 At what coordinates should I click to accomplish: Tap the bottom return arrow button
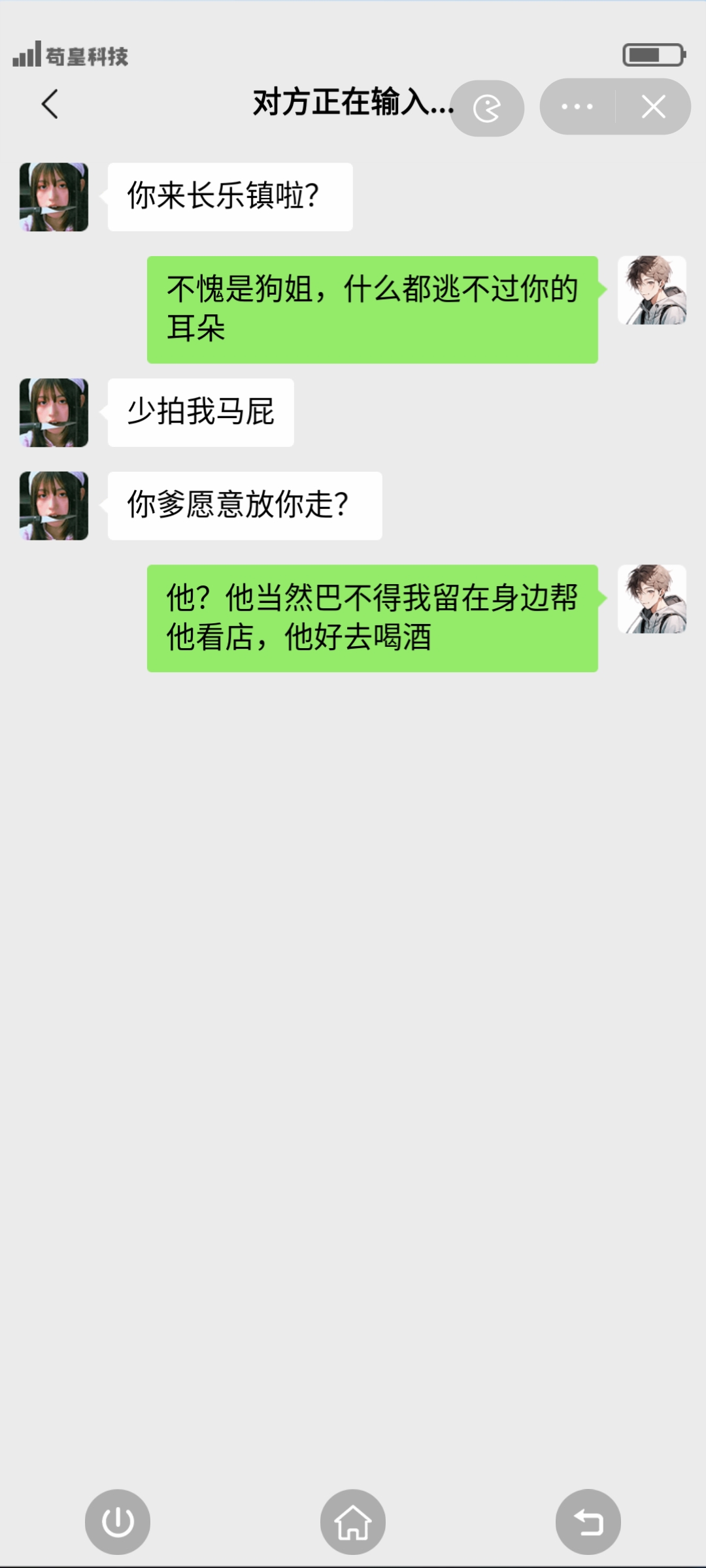tap(588, 1522)
